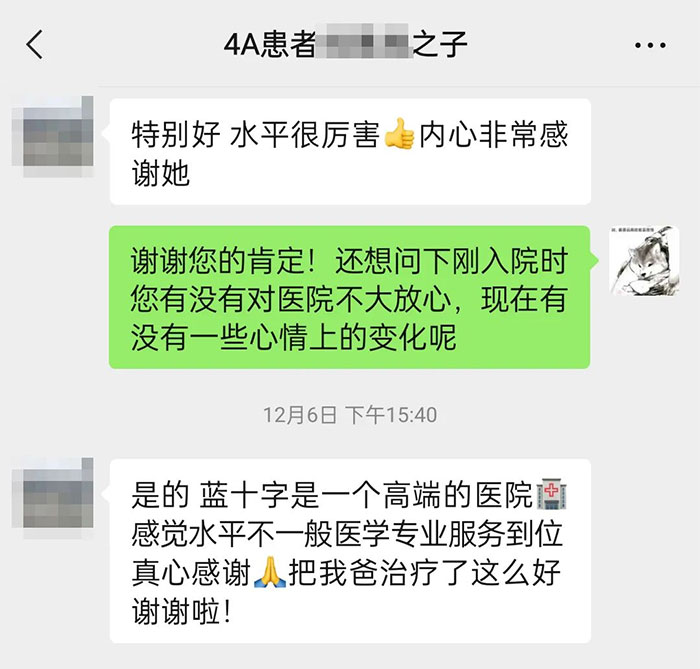Go back from the 4A患者 chat
The width and height of the screenshot is (700, 669).
point(35,45)
